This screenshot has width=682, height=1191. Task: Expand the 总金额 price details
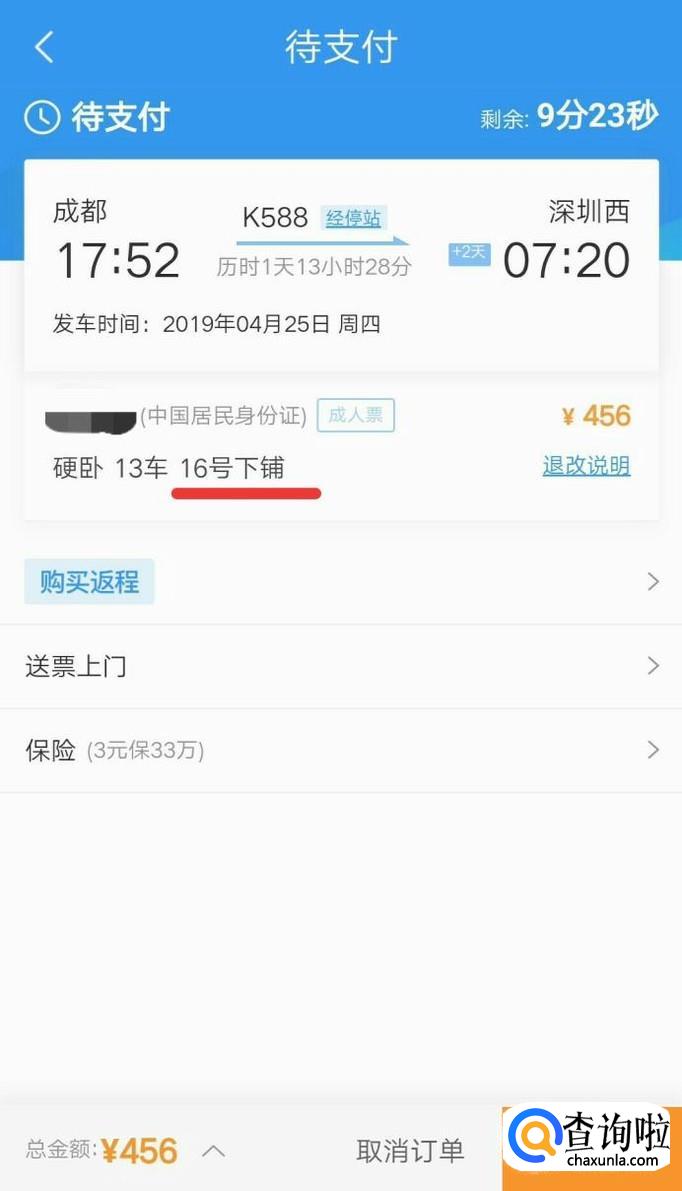[x=213, y=1151]
